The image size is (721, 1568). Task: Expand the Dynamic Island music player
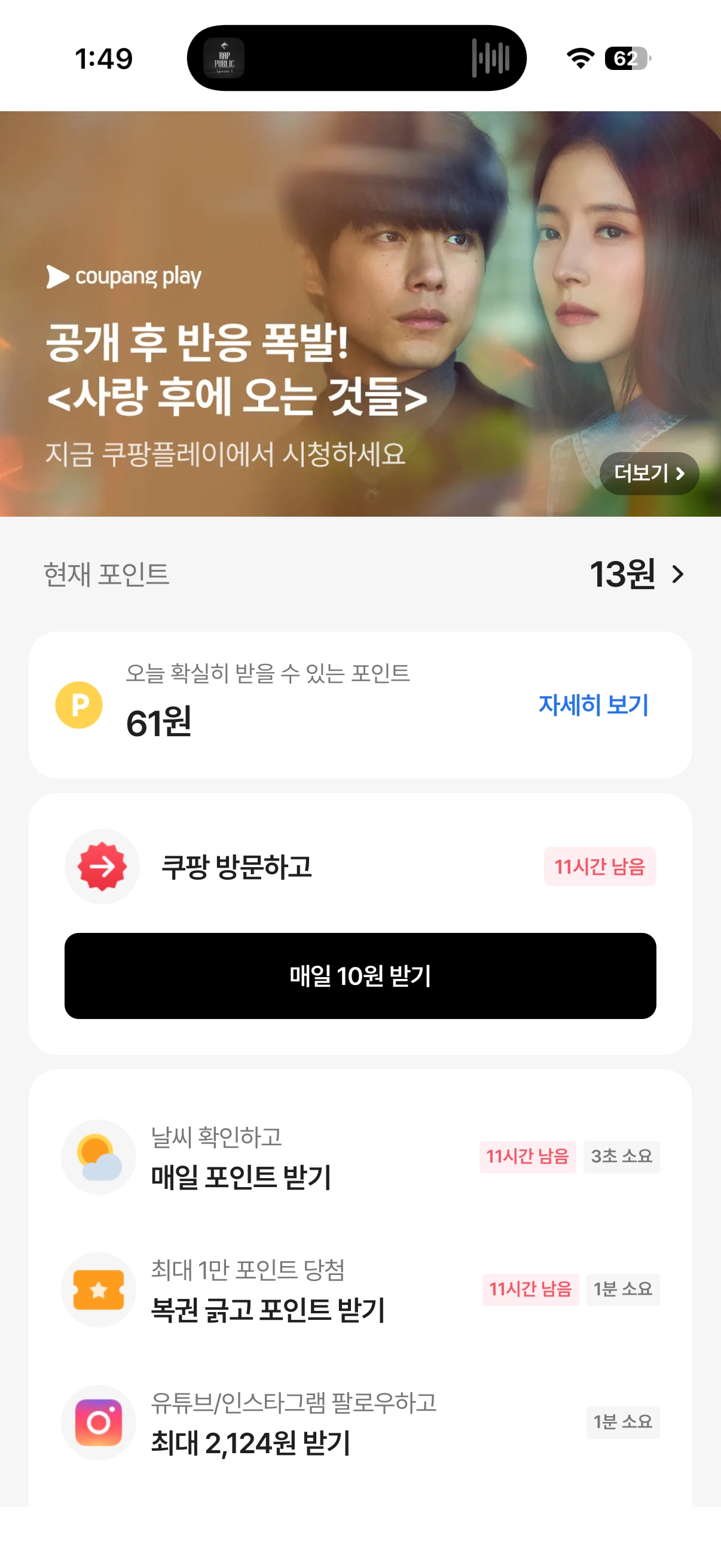pyautogui.click(x=356, y=59)
